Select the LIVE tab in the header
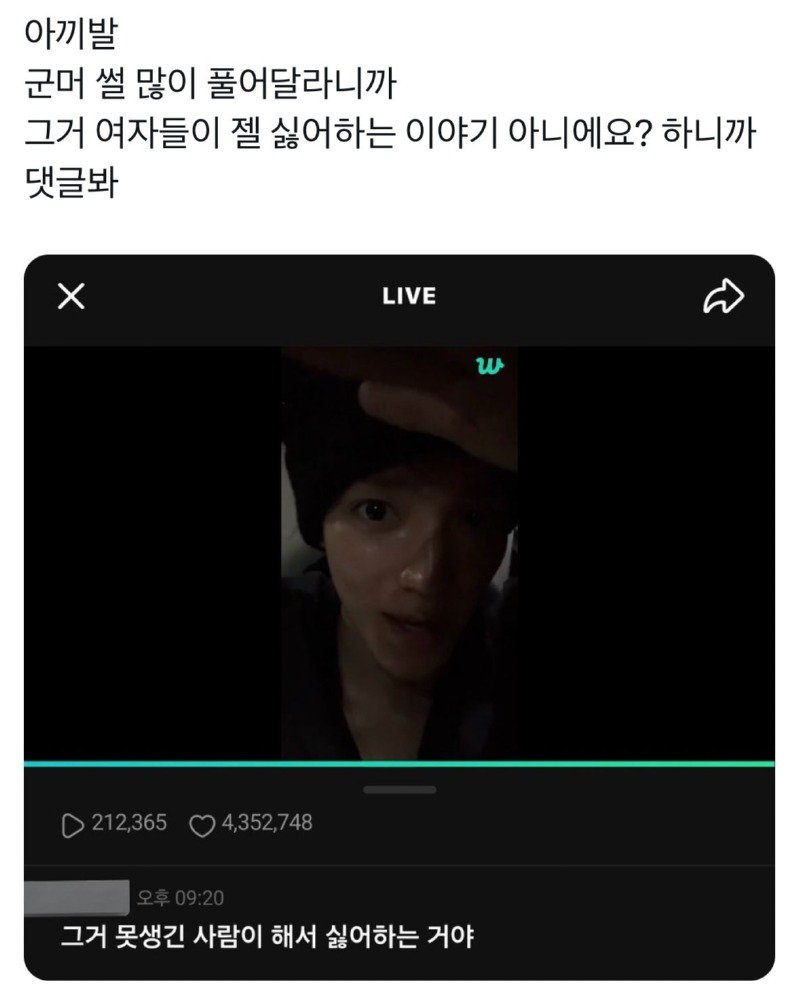Screen dimensions: 800x990 410,295
